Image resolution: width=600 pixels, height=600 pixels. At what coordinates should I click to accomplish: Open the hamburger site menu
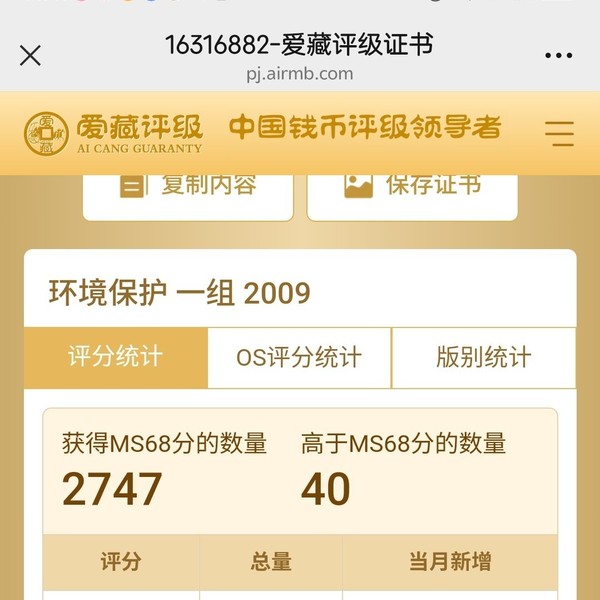click(560, 133)
